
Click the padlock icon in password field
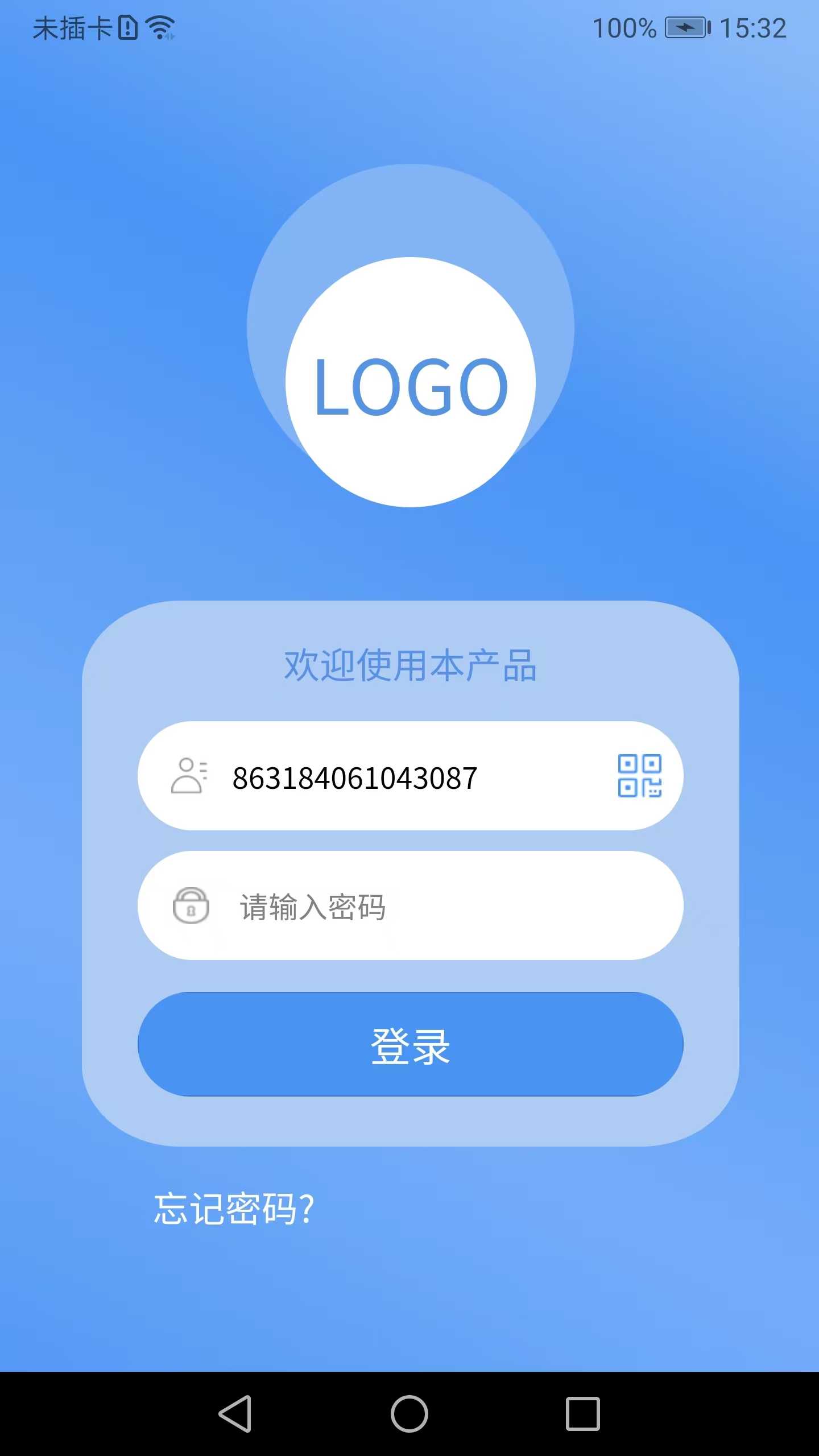click(x=191, y=906)
